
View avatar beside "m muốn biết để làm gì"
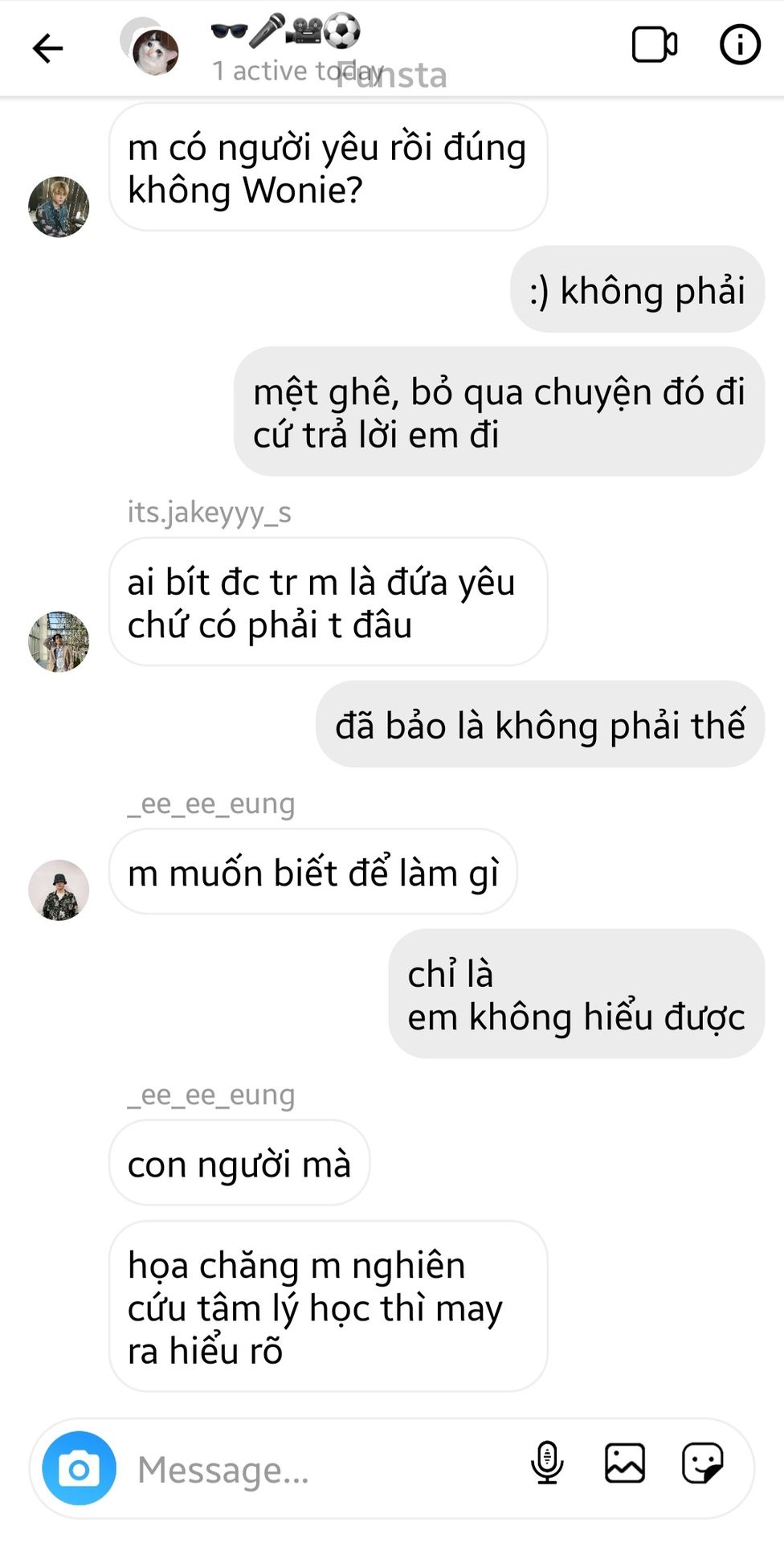click(59, 890)
